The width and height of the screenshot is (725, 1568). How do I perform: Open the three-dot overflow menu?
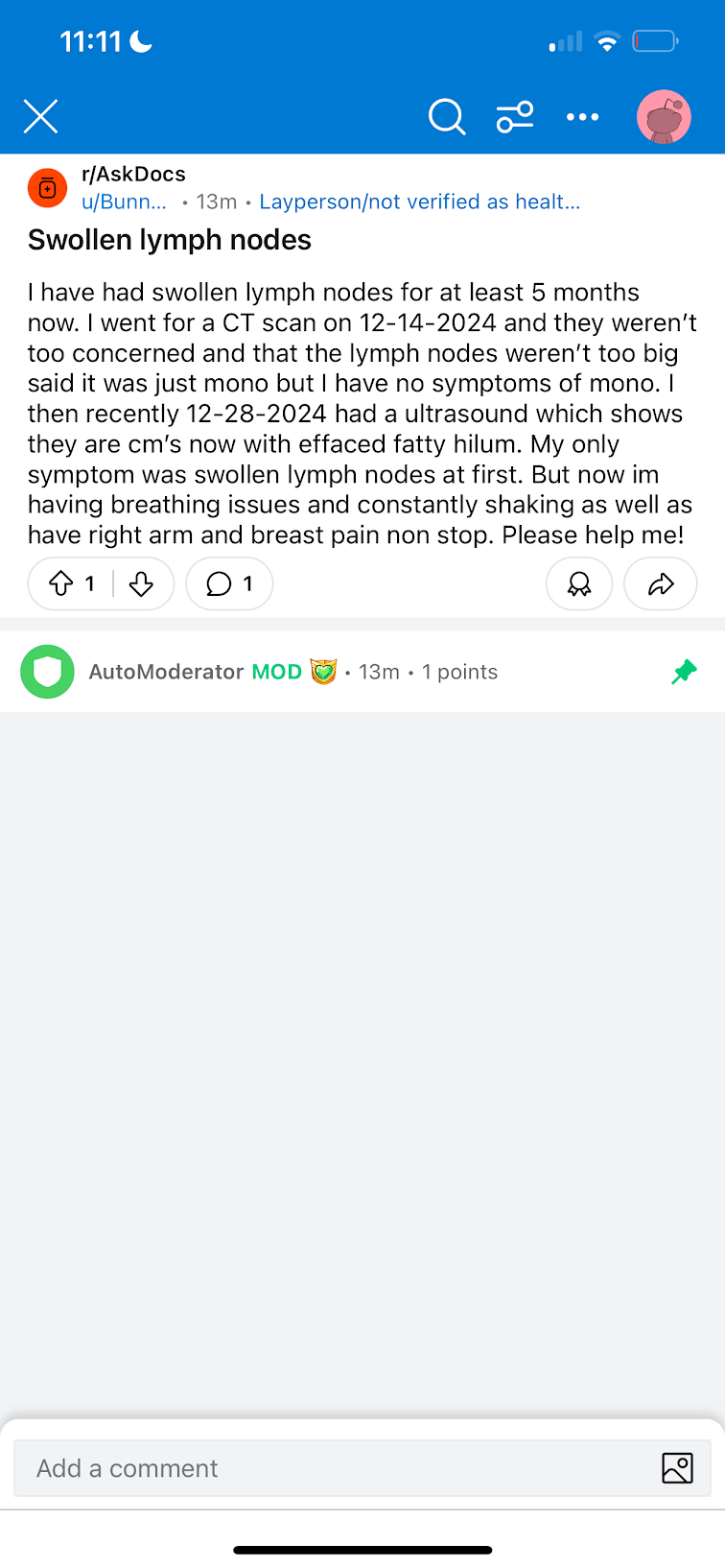[x=582, y=117]
